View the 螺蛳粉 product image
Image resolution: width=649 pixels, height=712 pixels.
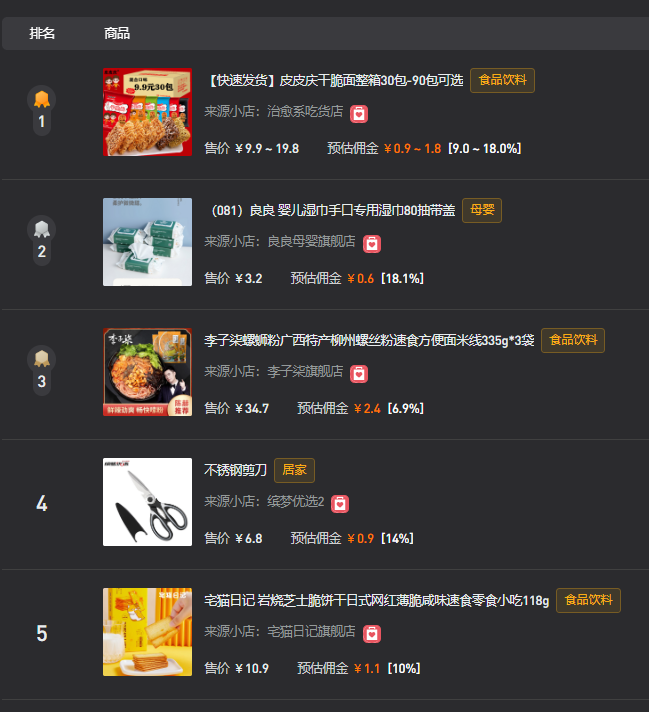(x=147, y=372)
